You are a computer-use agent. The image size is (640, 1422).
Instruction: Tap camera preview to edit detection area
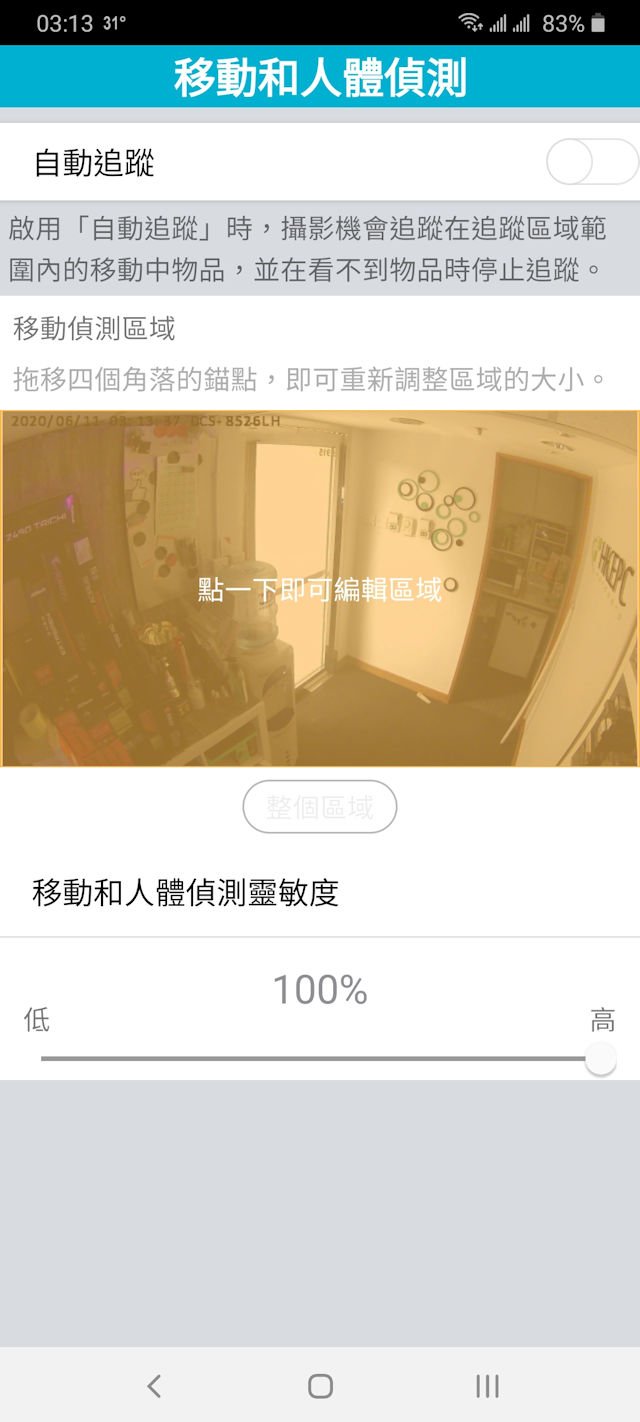pos(320,589)
